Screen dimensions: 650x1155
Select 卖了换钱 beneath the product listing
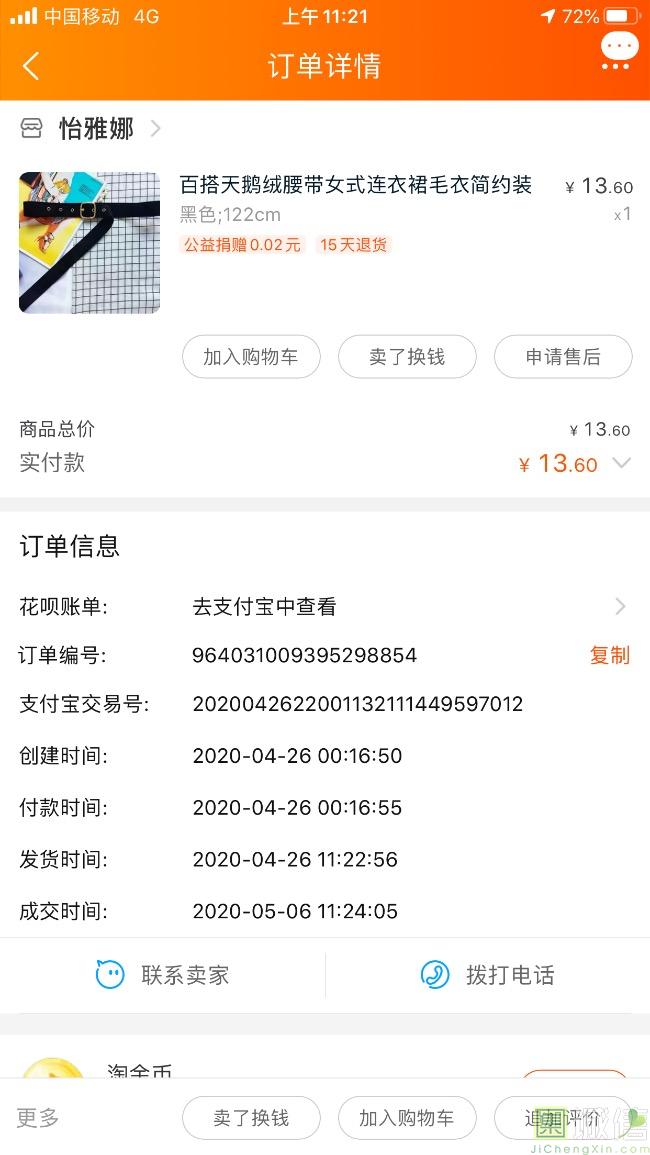click(407, 357)
